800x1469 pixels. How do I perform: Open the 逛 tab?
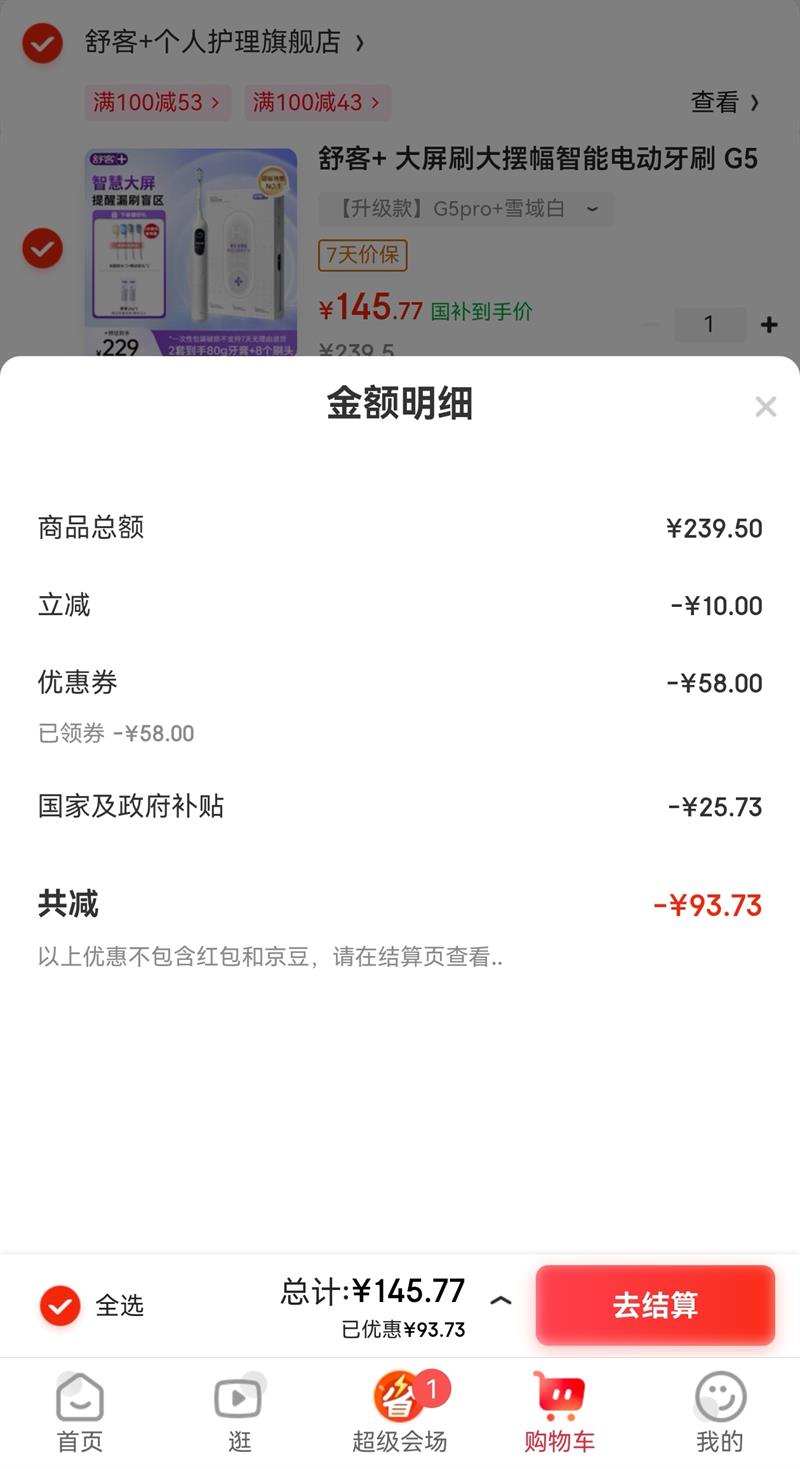(239, 1412)
